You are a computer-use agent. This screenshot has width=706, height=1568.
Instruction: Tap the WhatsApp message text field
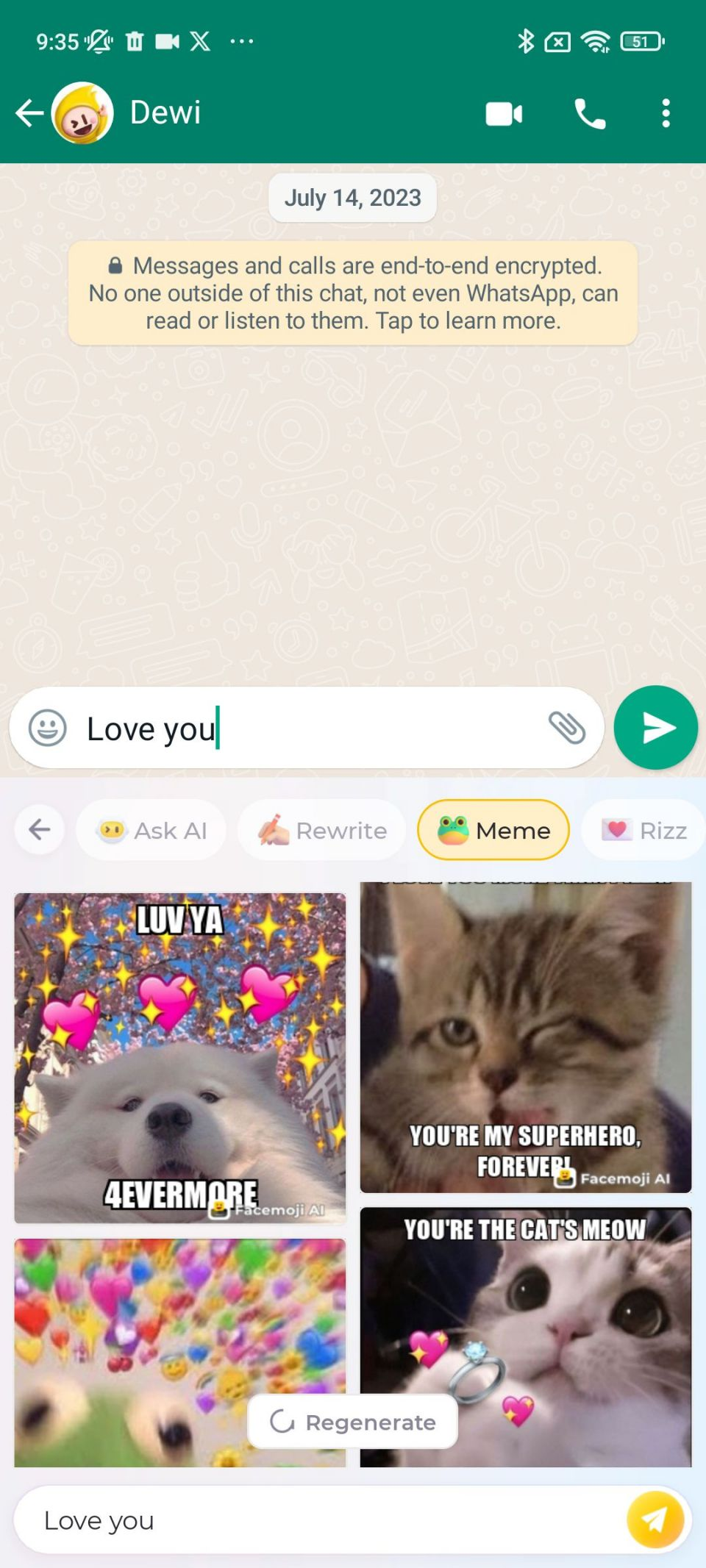[x=309, y=729]
